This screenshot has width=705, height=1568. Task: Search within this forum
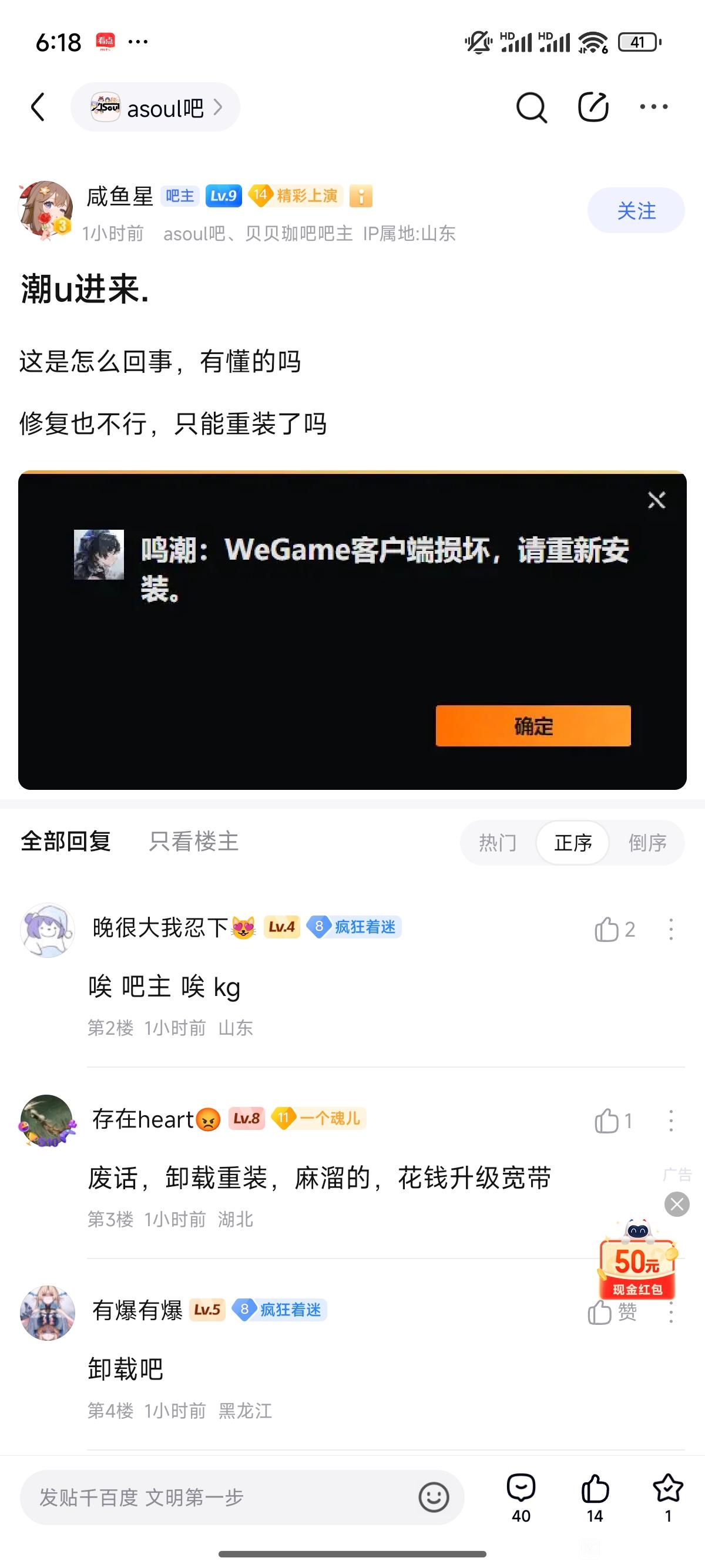tap(531, 107)
